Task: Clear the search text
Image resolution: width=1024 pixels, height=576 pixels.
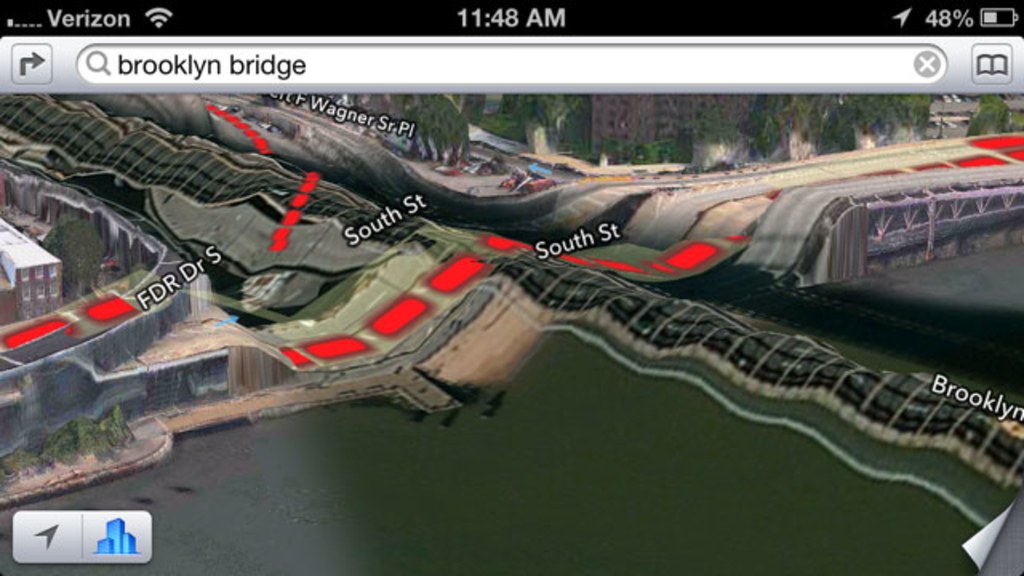Action: click(x=927, y=65)
